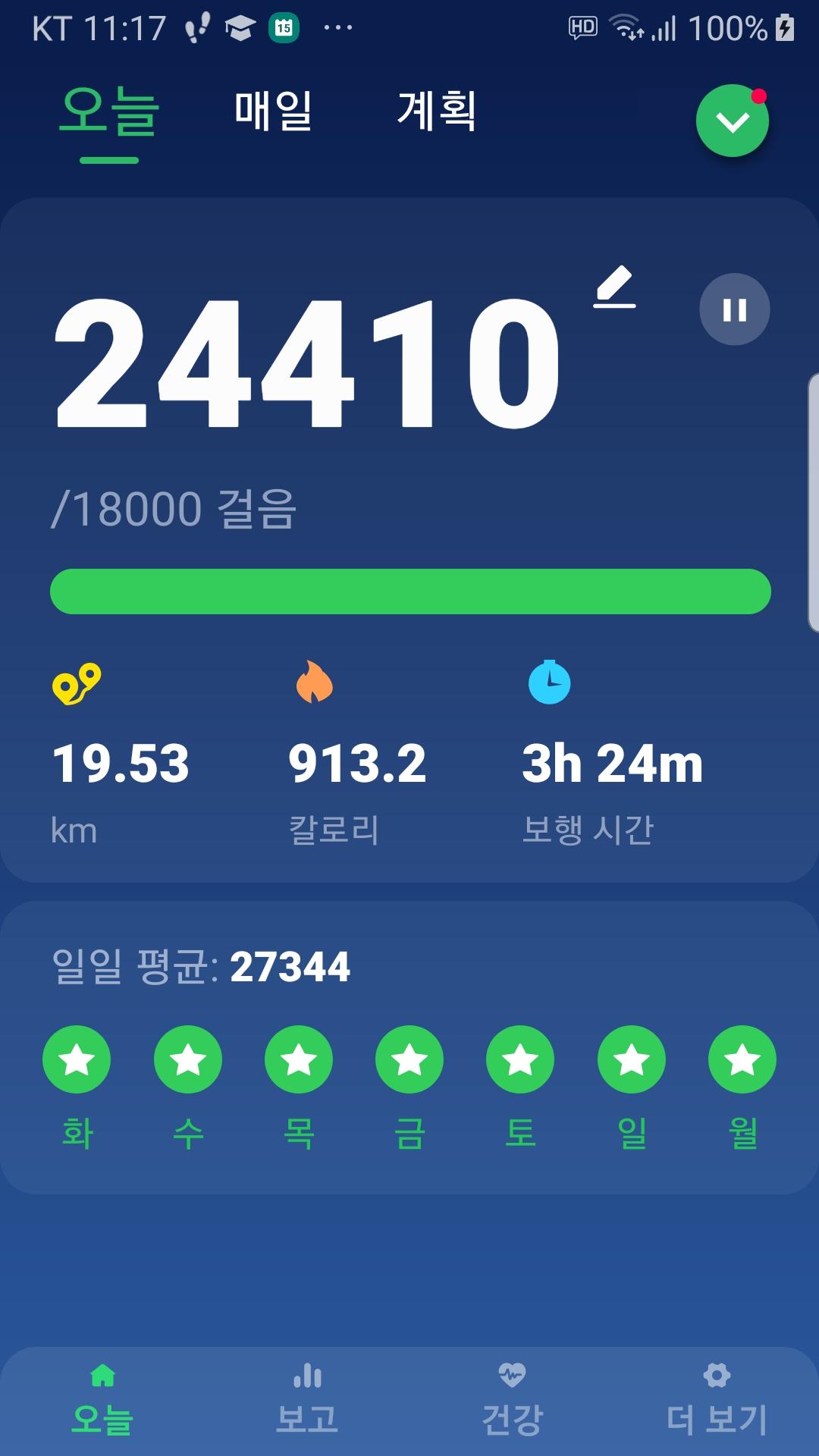The height and width of the screenshot is (1456, 819).
Task: Tap the 월 day star
Action: tap(742, 1059)
